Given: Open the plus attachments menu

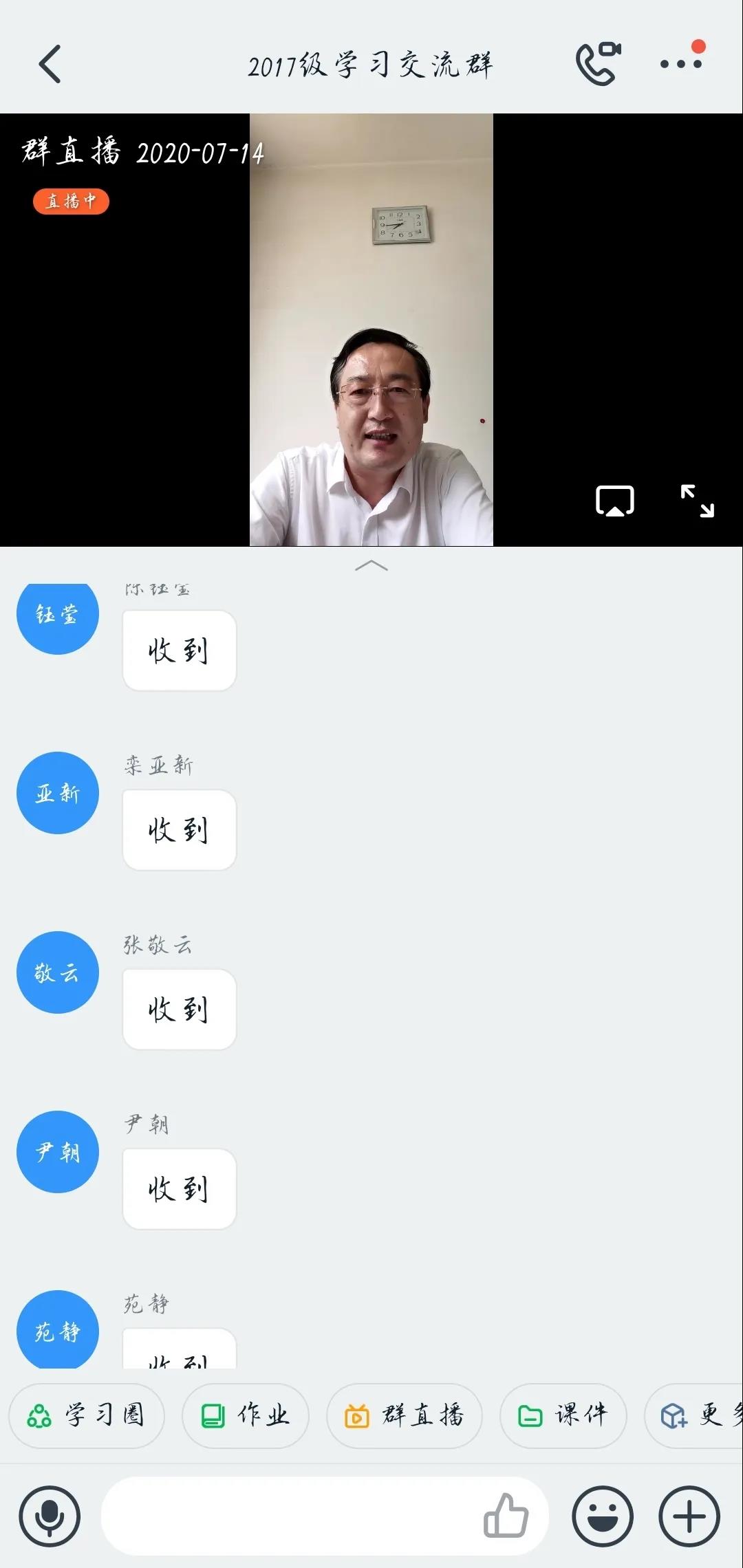Looking at the screenshot, I should point(689,1516).
